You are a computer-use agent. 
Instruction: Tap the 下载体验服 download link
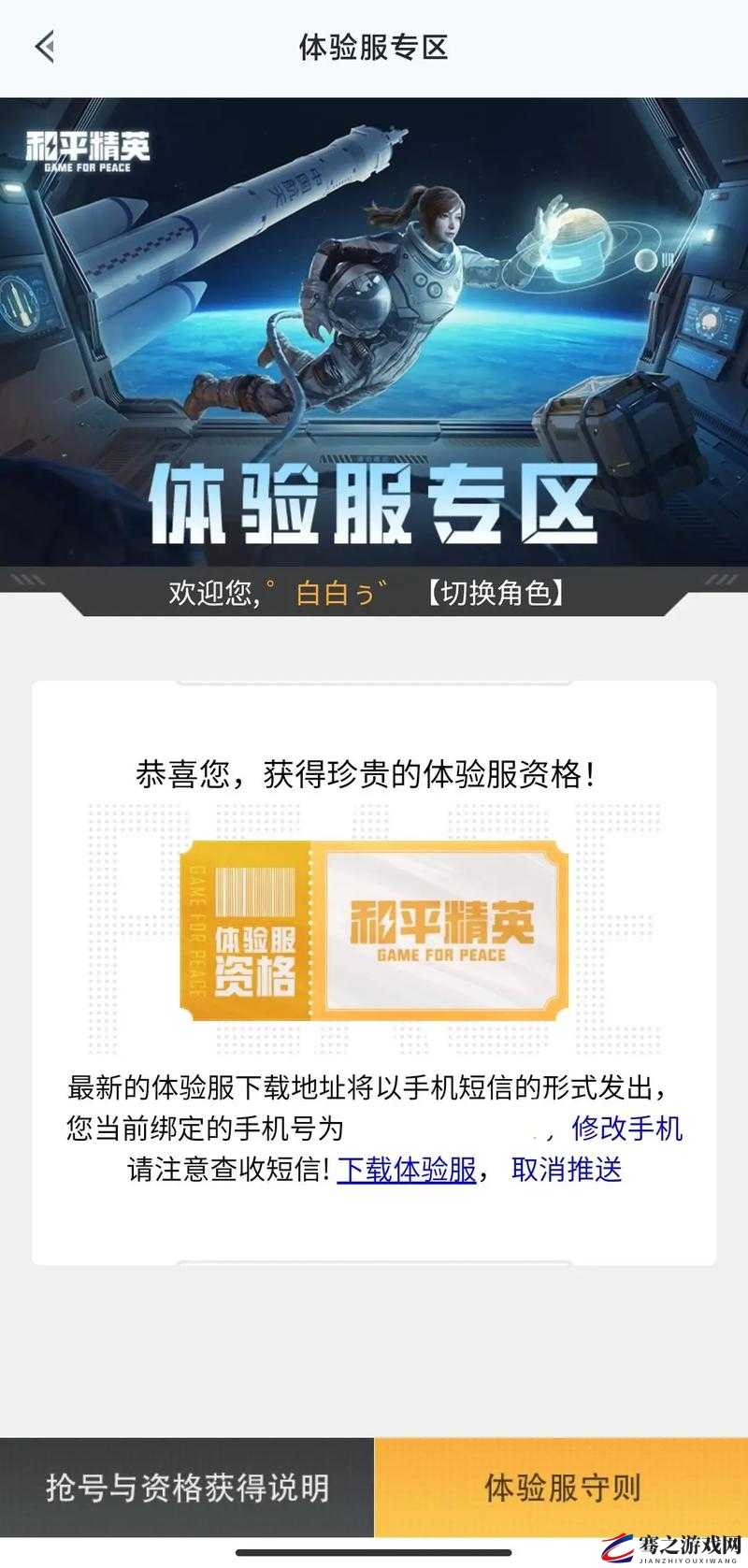pyautogui.click(x=406, y=1170)
